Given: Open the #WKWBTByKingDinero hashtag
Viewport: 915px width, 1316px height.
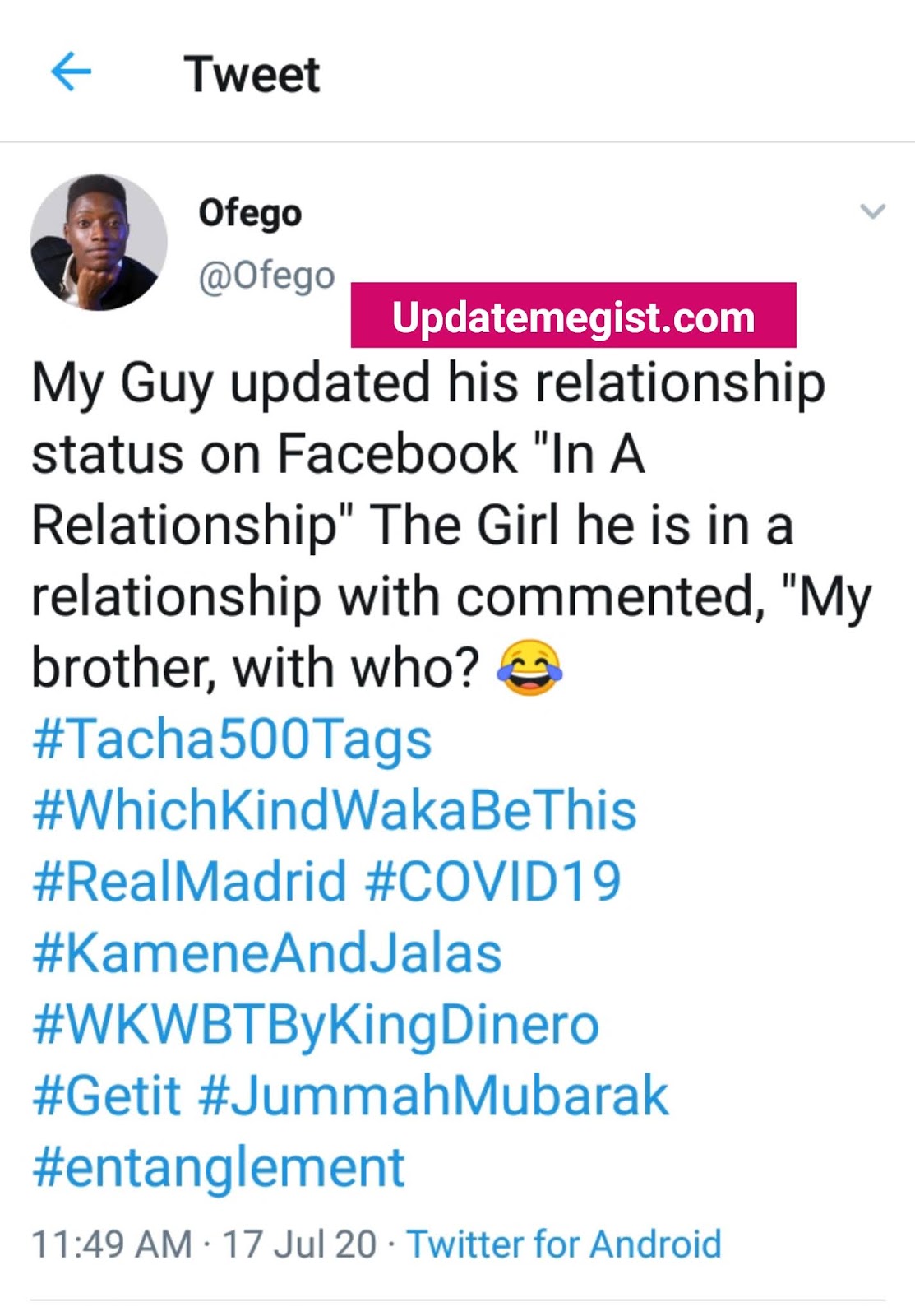Looking at the screenshot, I should [316, 1026].
